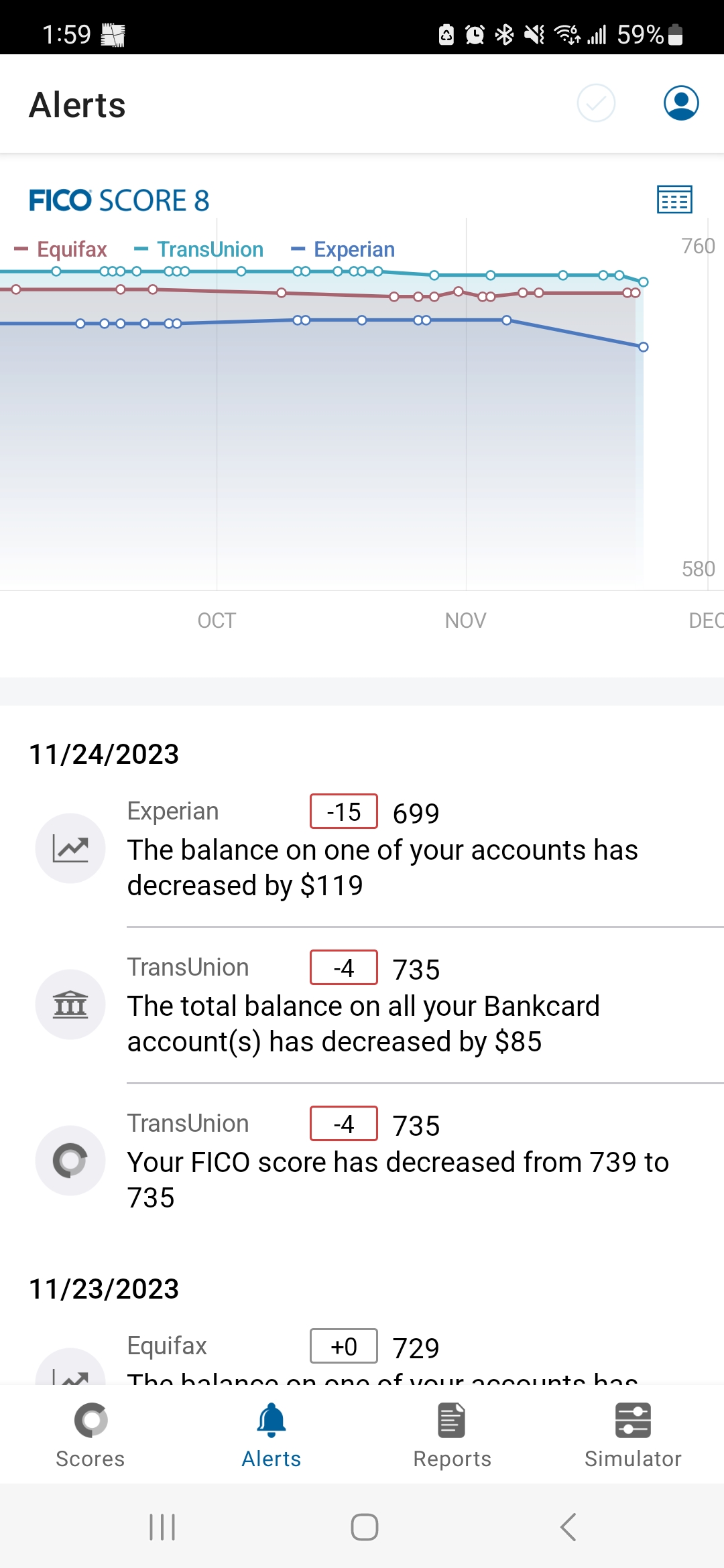Open the score table grid icon
The image size is (724, 1568).
point(675,198)
